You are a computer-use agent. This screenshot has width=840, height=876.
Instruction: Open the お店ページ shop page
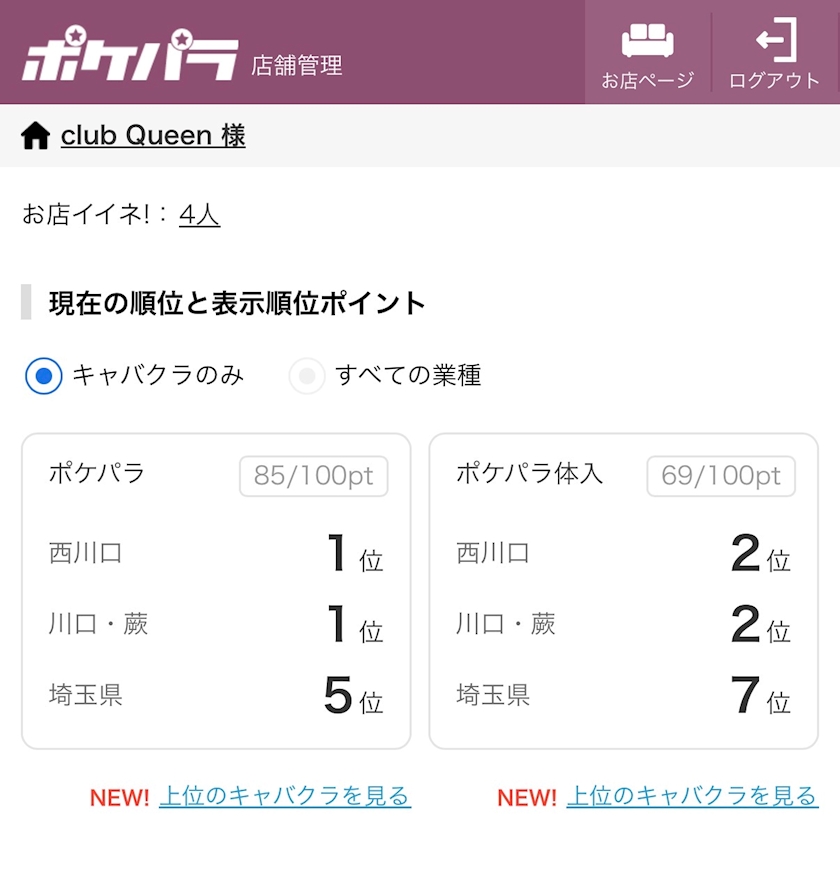tap(647, 54)
